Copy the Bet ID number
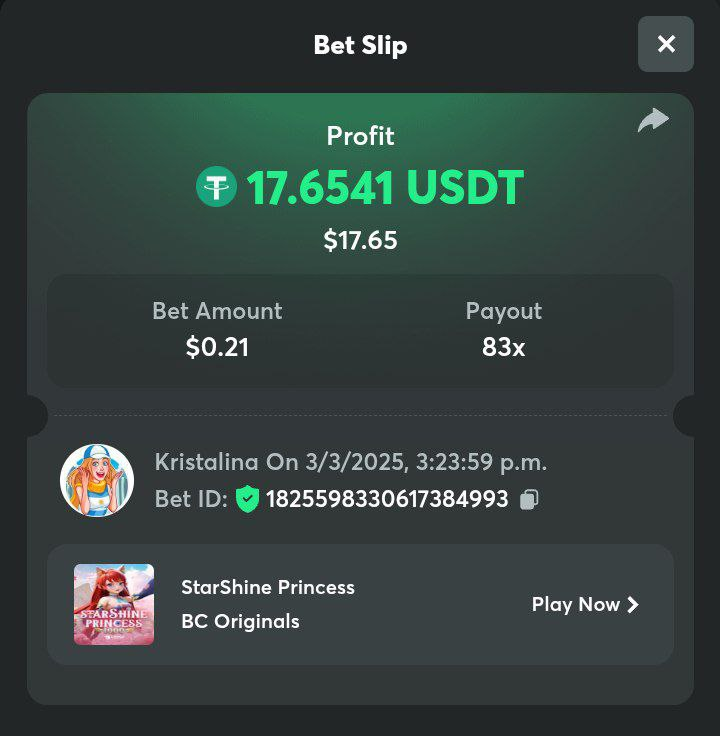 [x=530, y=499]
